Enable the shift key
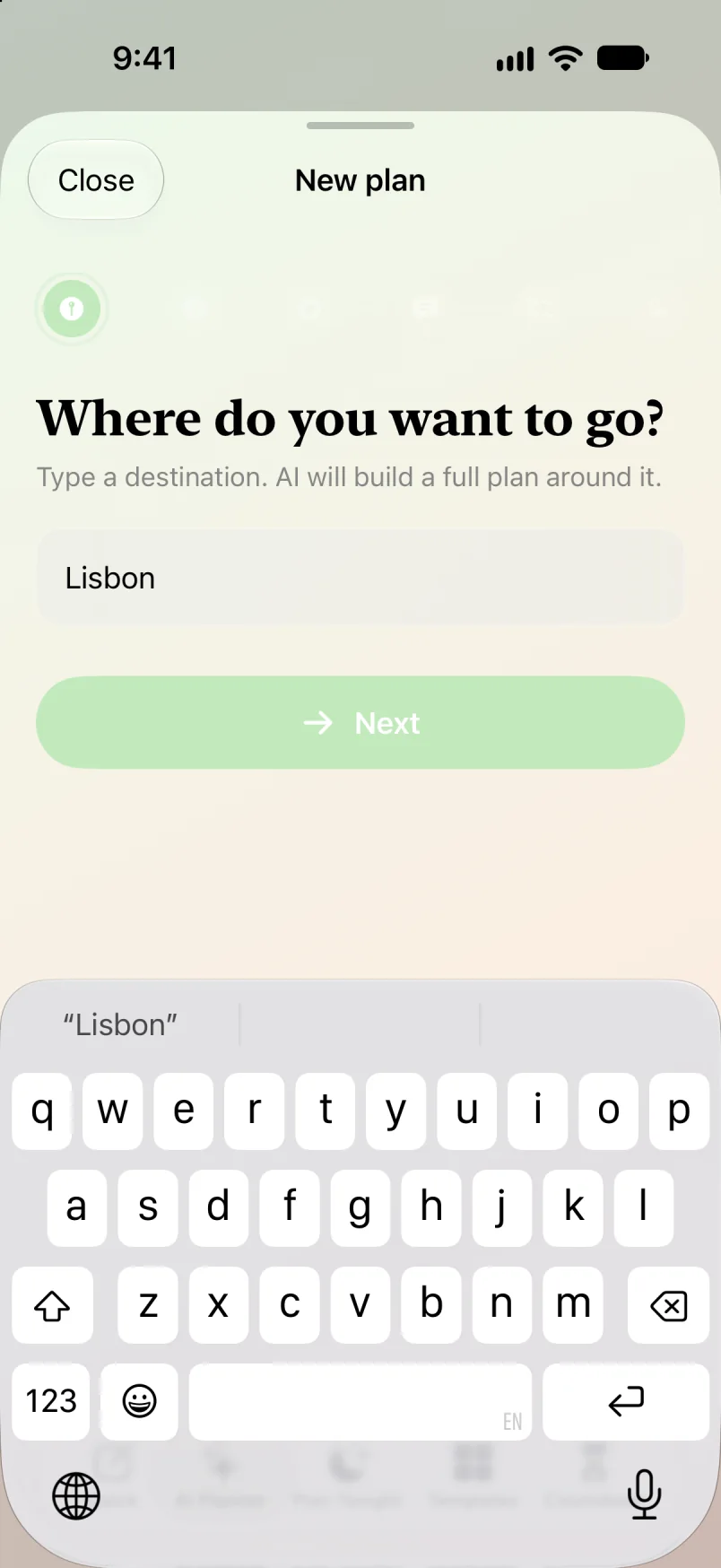Viewport: 721px width, 1568px height. tap(52, 1305)
